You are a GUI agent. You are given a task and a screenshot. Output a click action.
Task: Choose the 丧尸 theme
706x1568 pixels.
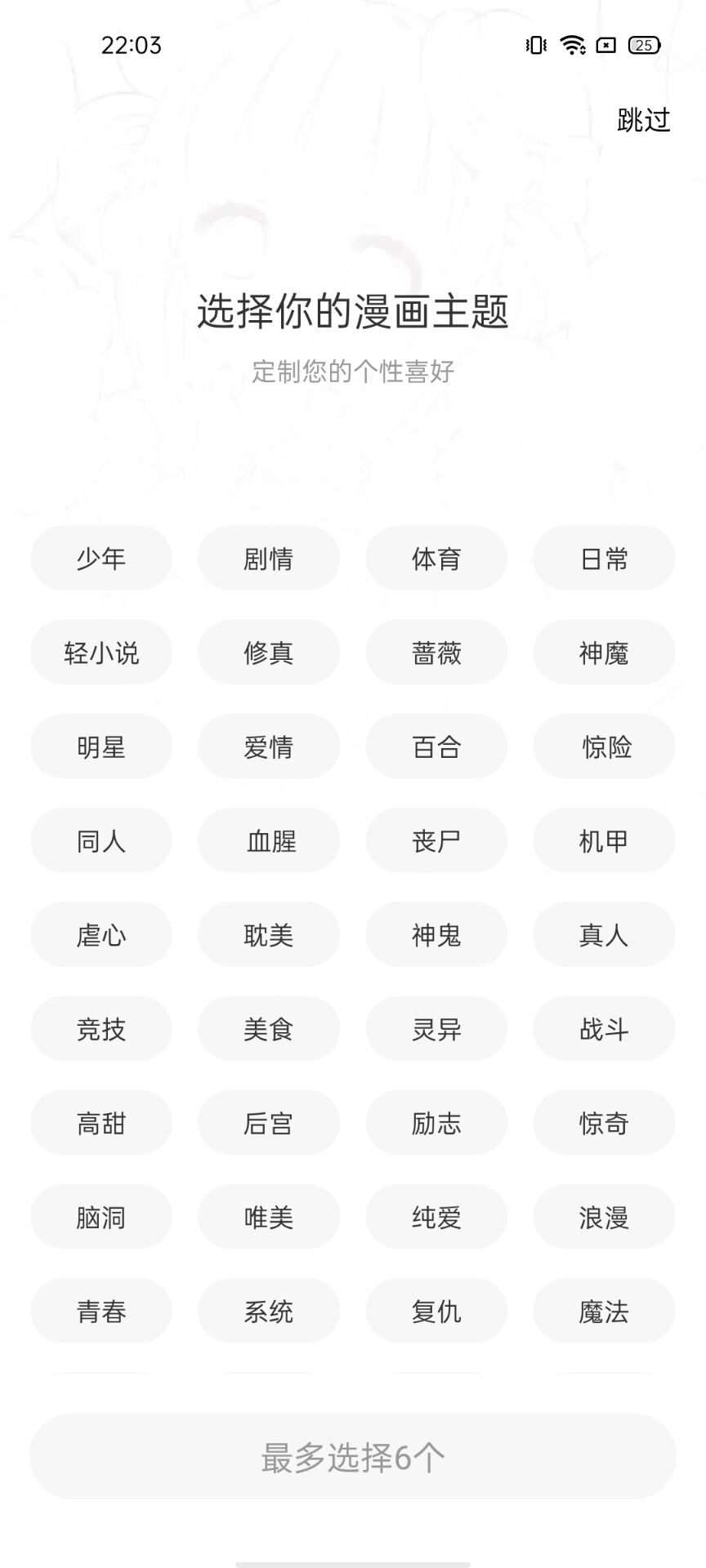click(x=436, y=840)
